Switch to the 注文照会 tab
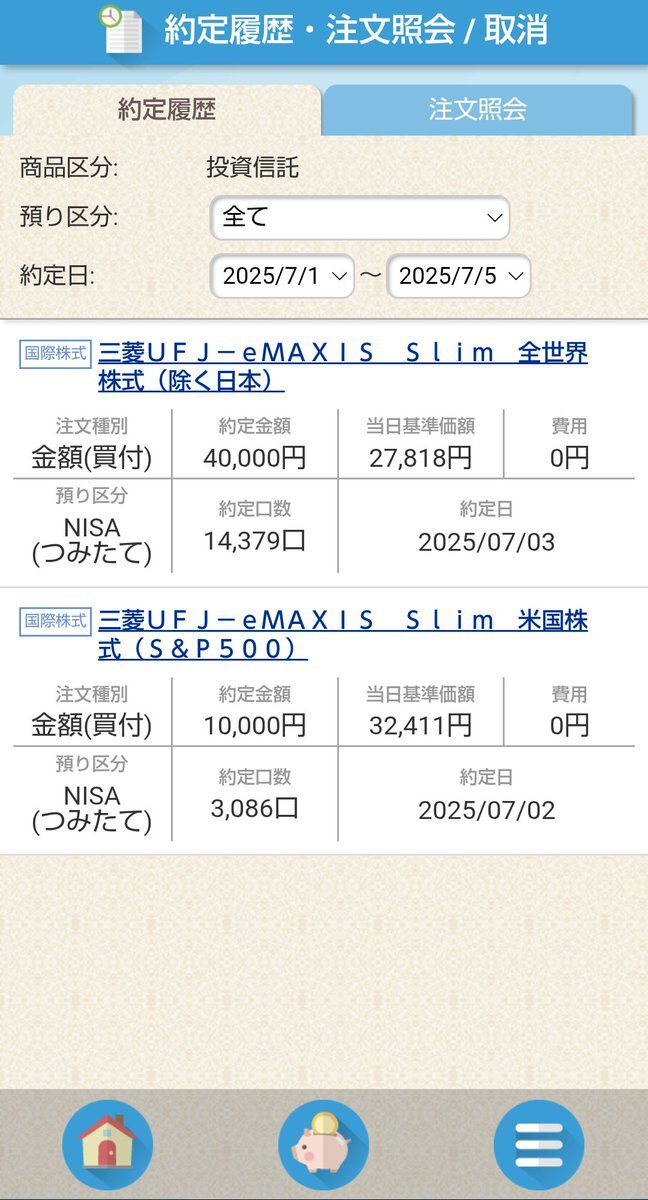 point(478,110)
